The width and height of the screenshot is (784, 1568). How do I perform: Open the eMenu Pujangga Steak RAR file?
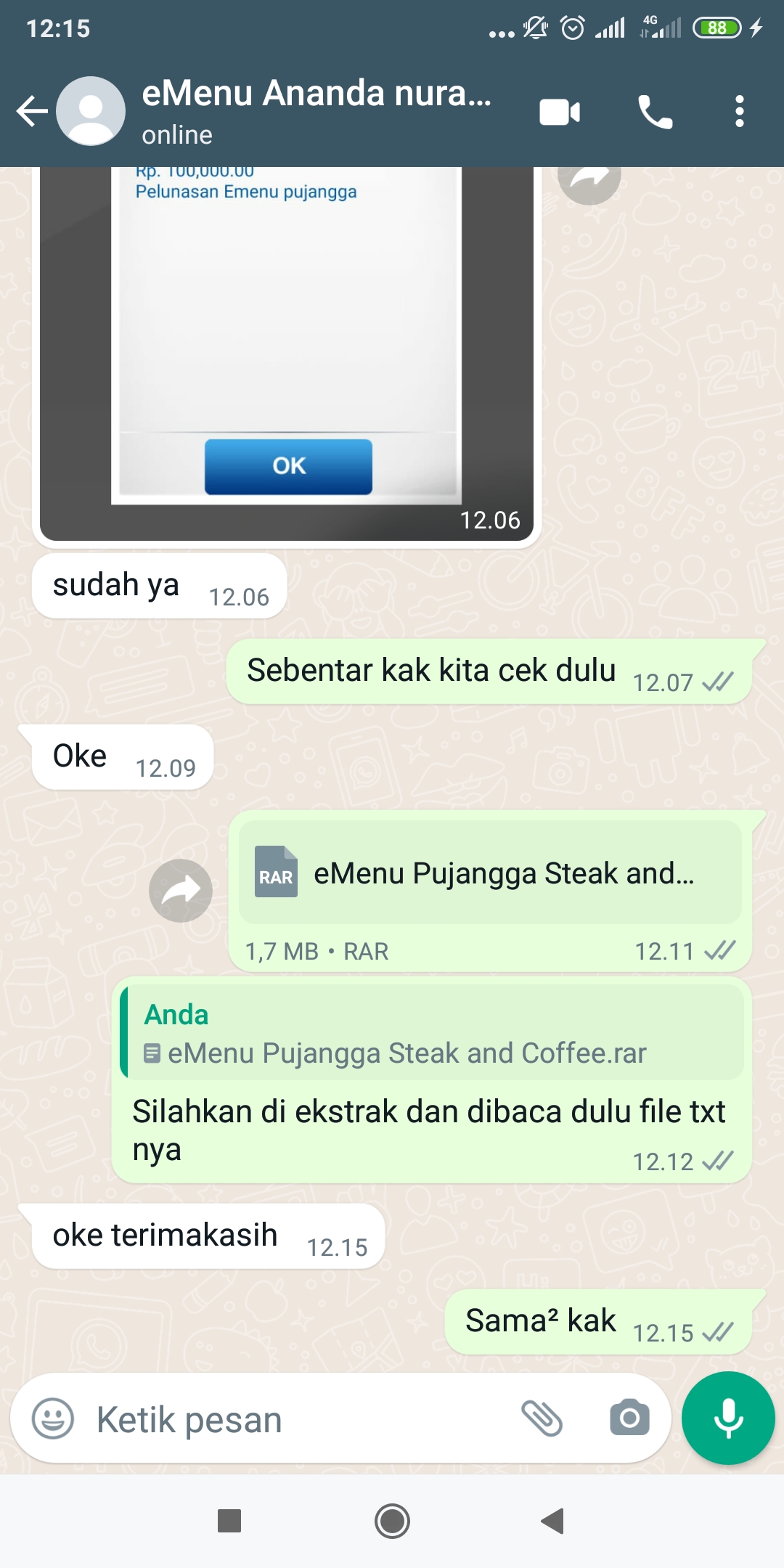click(x=490, y=873)
